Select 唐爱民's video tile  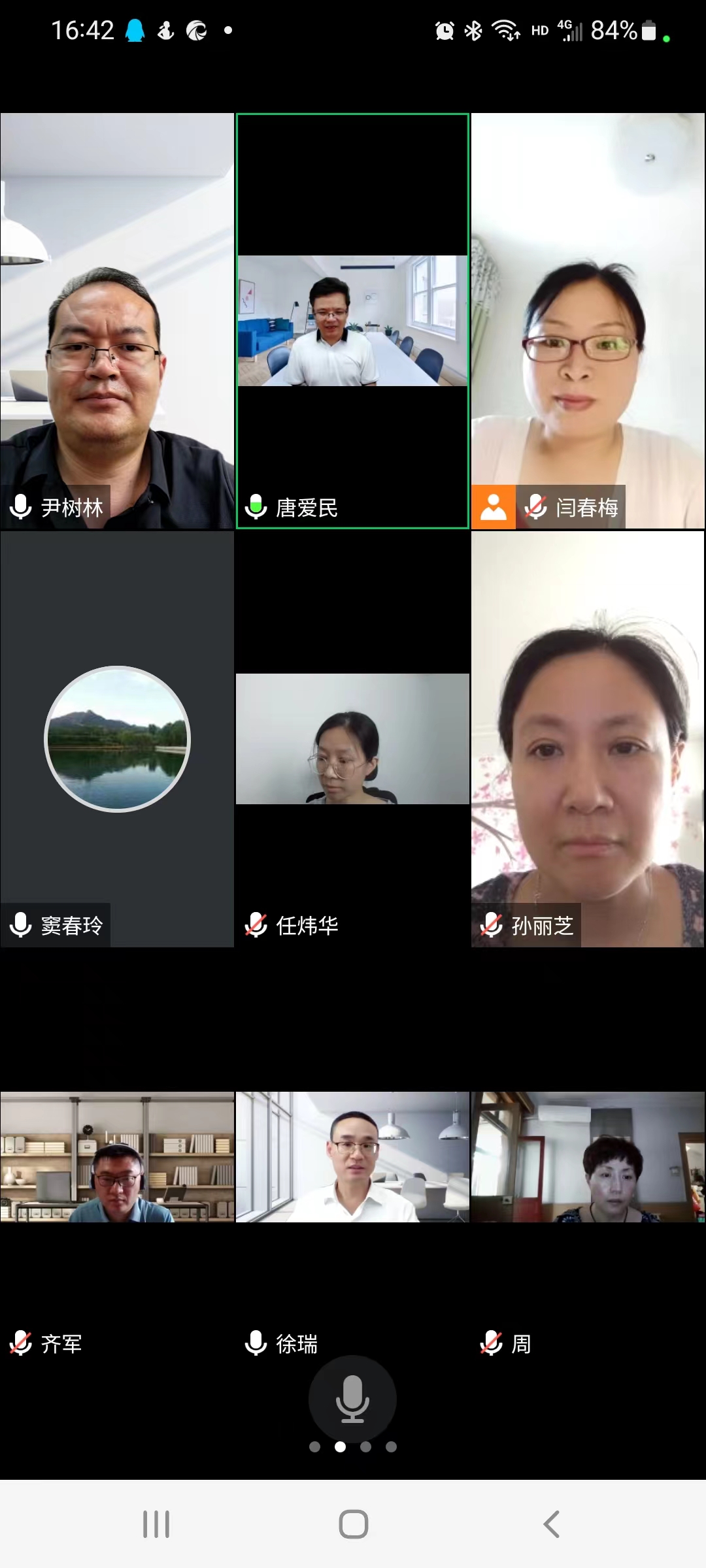pos(352,320)
